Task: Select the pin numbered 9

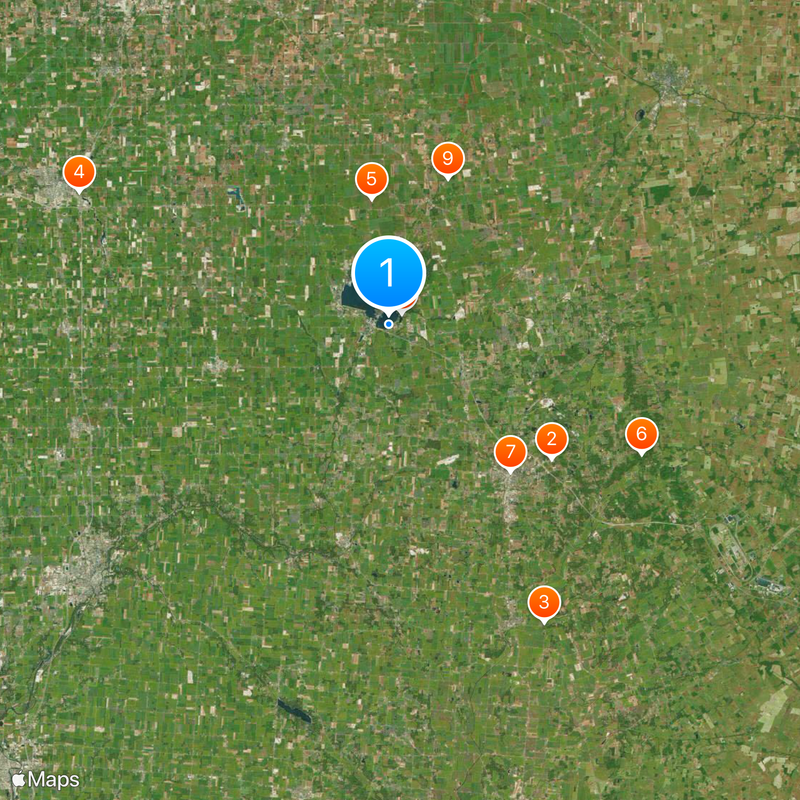Action: [448, 158]
